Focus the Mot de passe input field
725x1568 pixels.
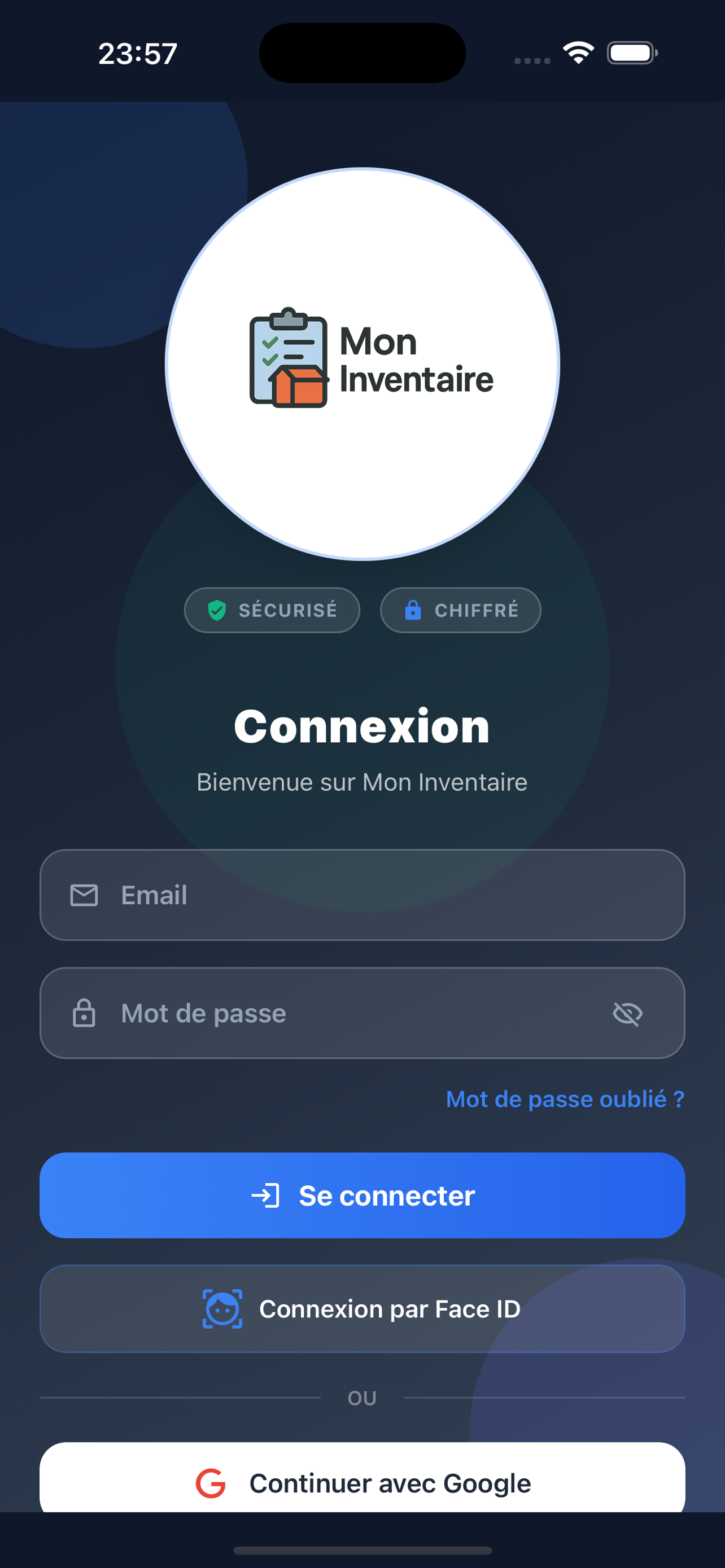[335, 1013]
